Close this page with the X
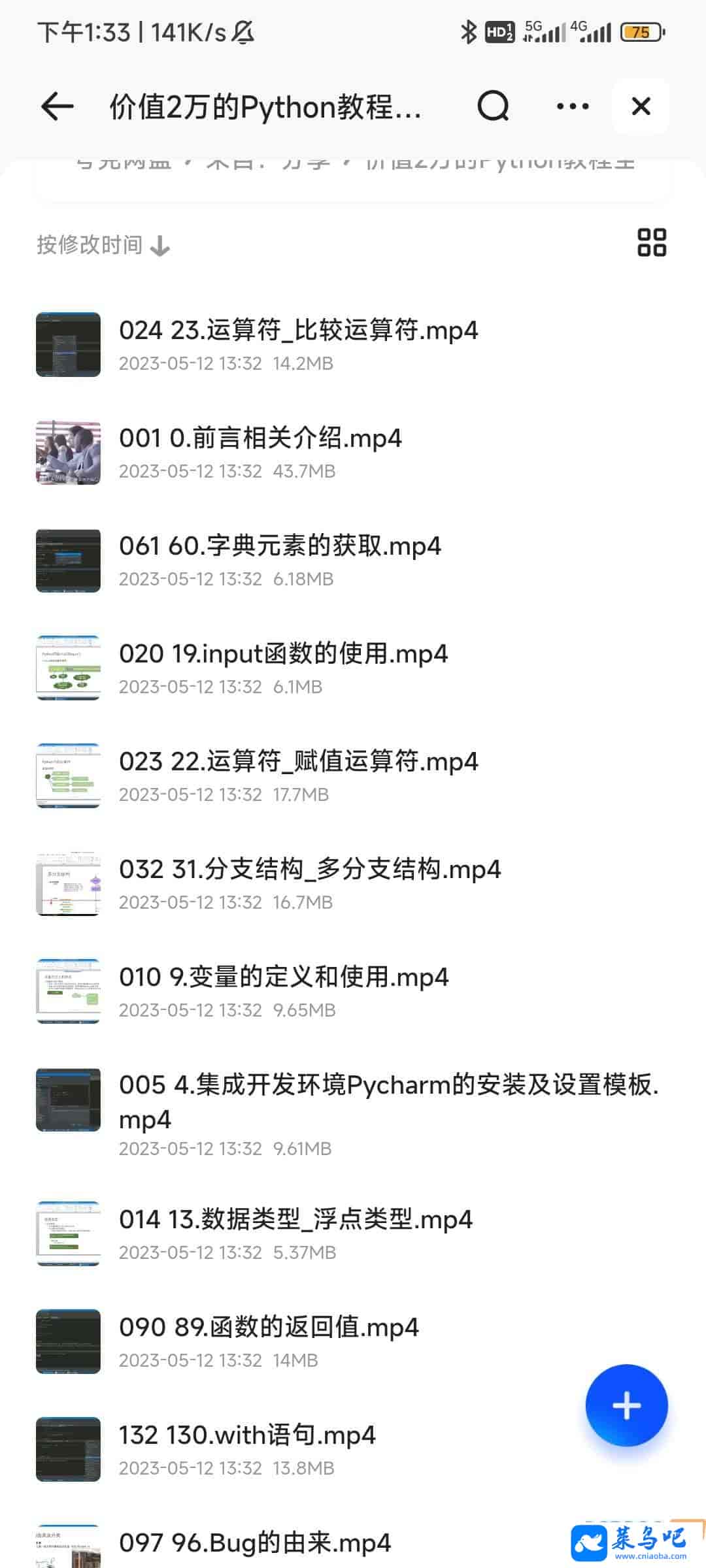Screen dimensions: 706x1568 [x=641, y=106]
